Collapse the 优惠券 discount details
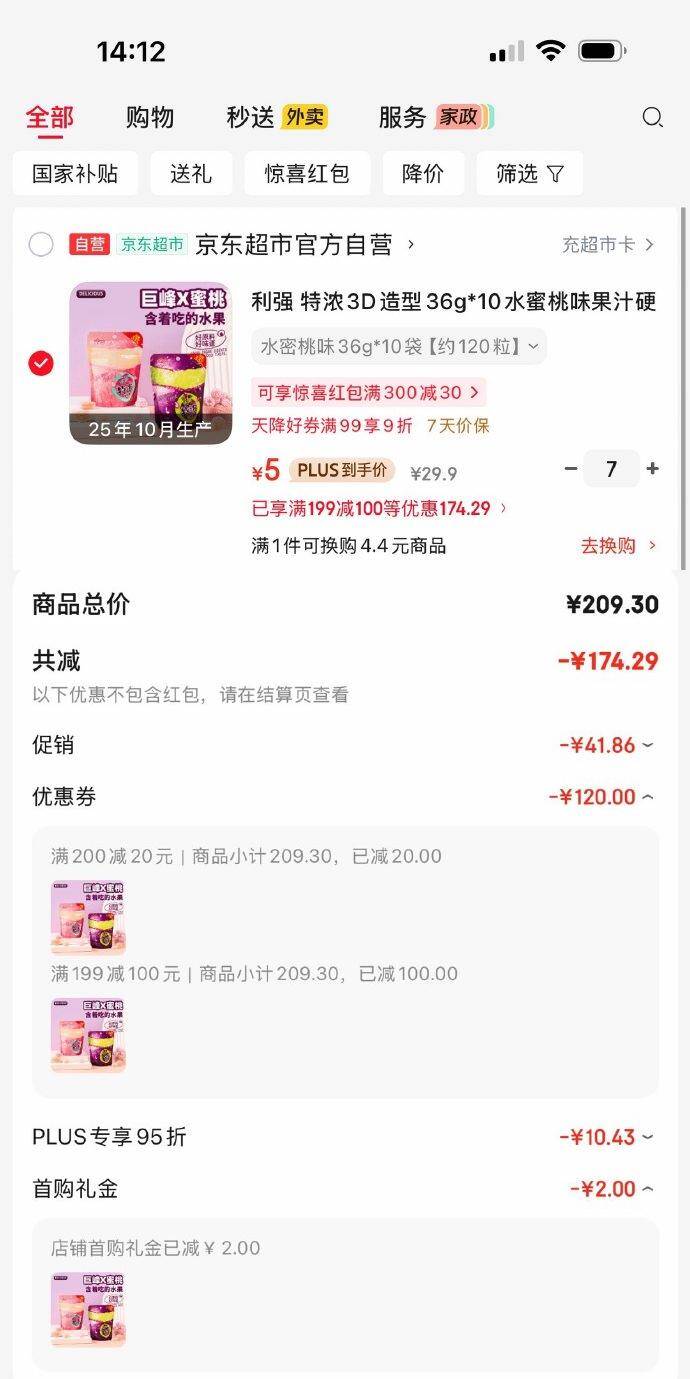The image size is (690, 1379). [x=602, y=797]
